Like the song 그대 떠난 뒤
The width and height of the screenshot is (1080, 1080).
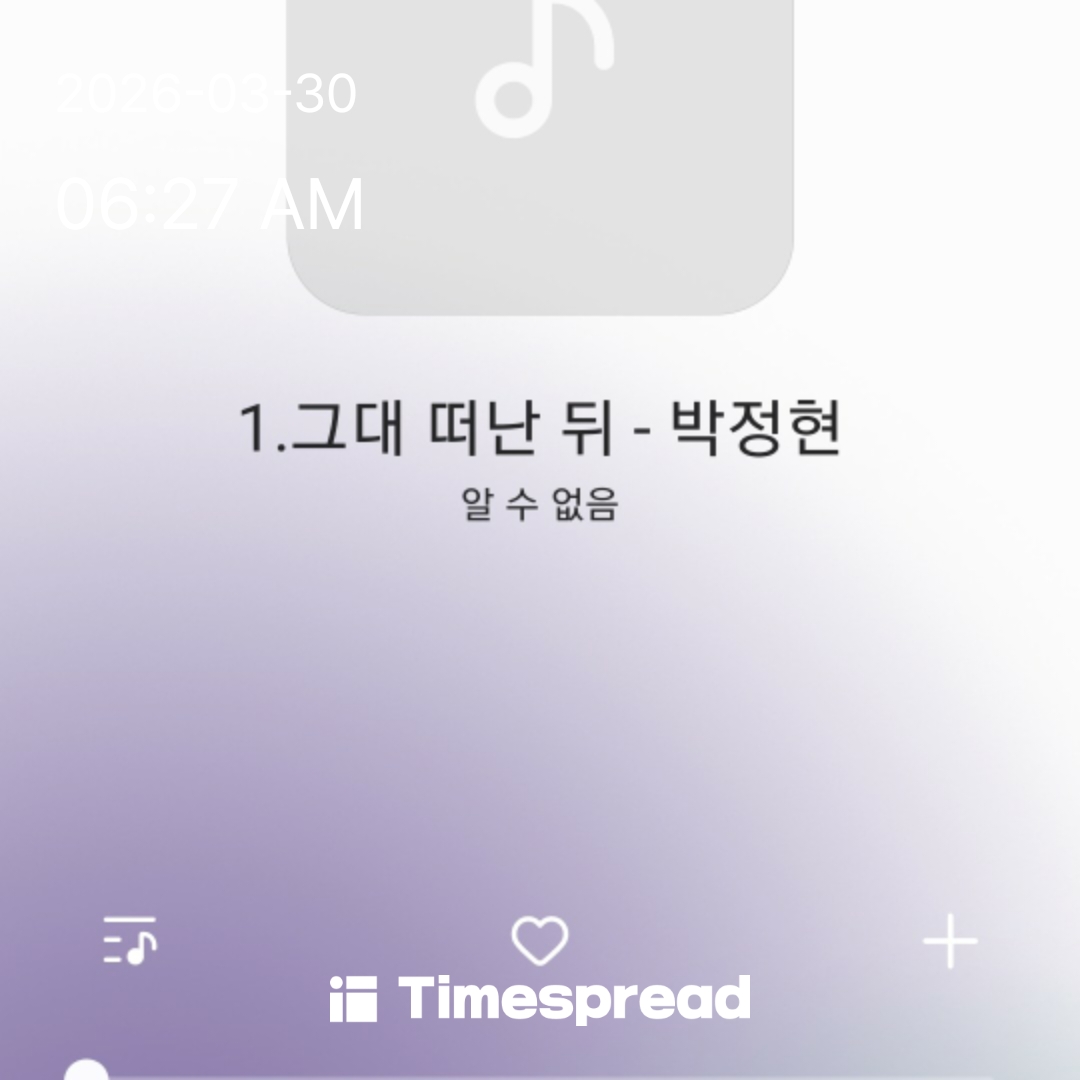click(x=539, y=941)
